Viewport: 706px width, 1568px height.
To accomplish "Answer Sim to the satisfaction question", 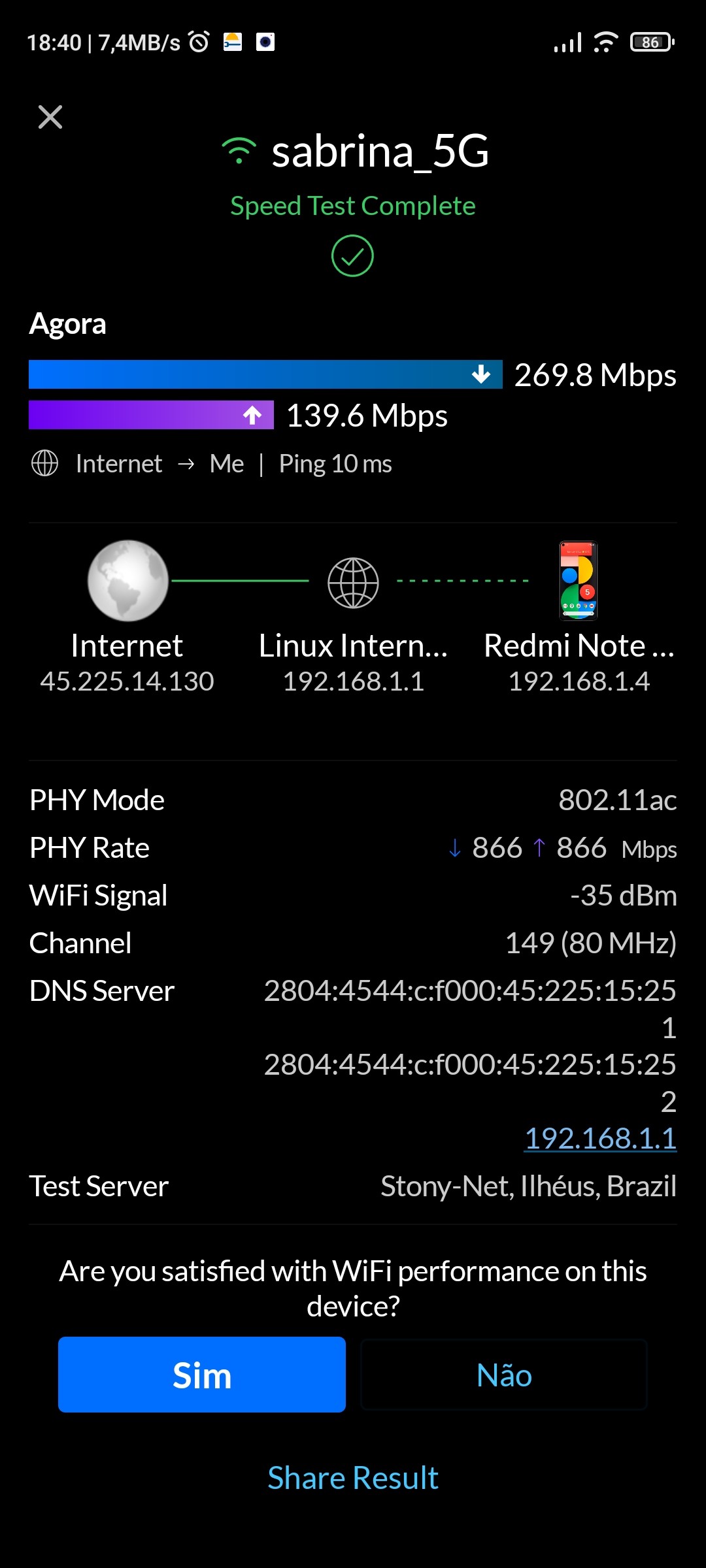I will click(x=201, y=1375).
